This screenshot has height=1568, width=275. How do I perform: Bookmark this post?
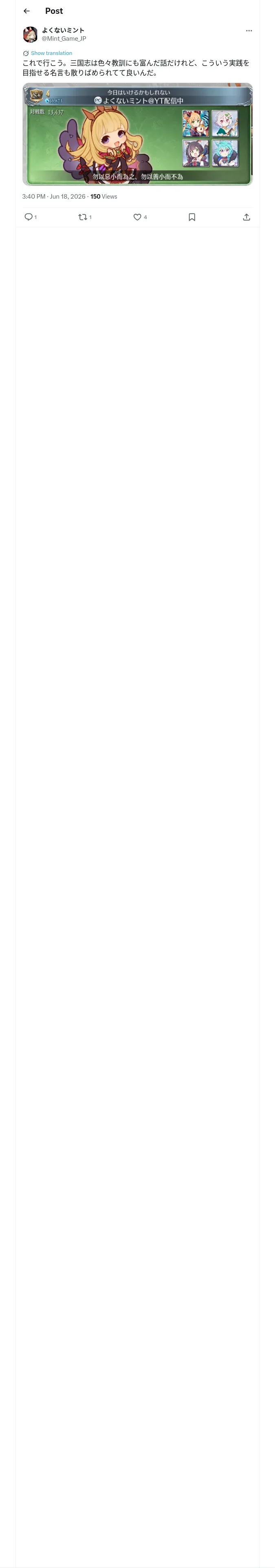coord(192,217)
